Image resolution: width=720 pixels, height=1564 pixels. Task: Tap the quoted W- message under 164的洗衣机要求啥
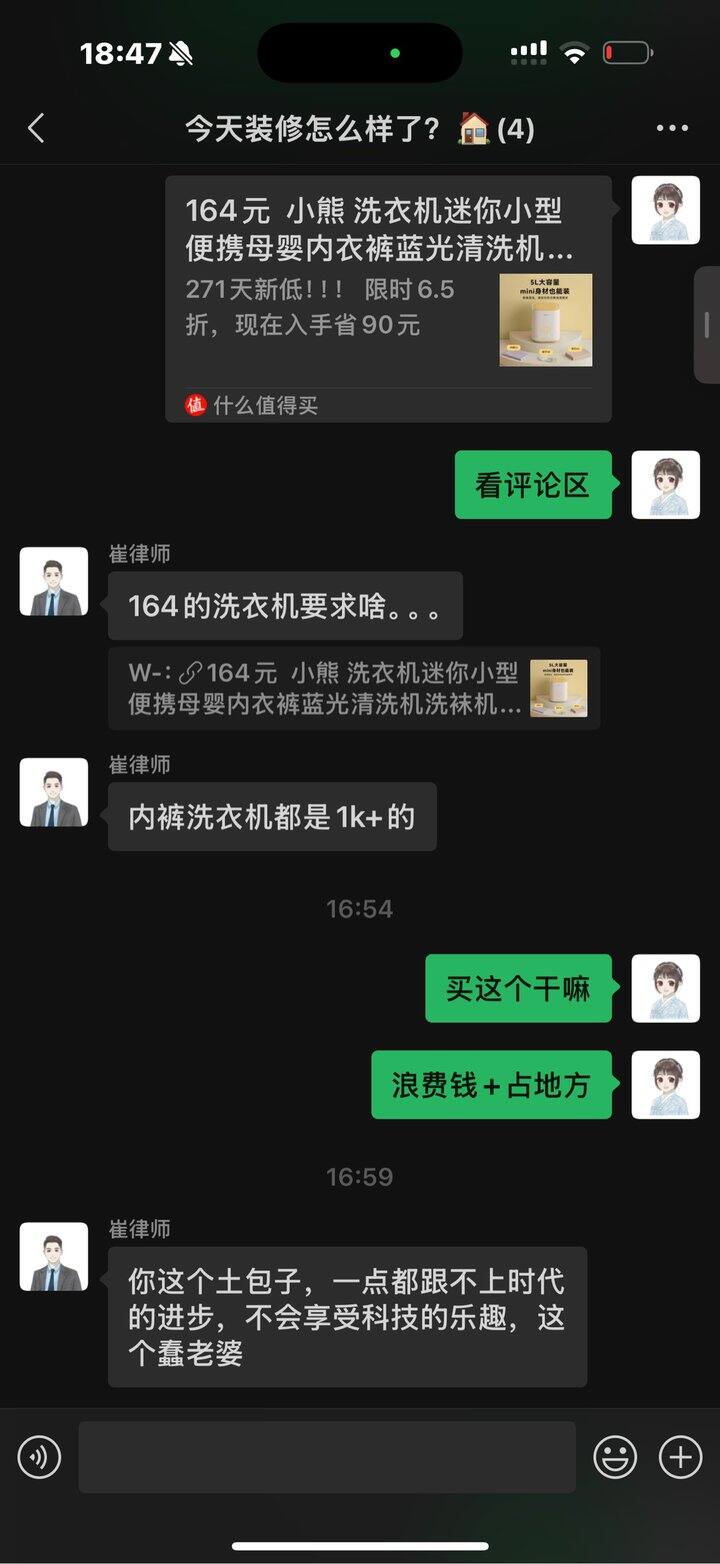point(354,688)
